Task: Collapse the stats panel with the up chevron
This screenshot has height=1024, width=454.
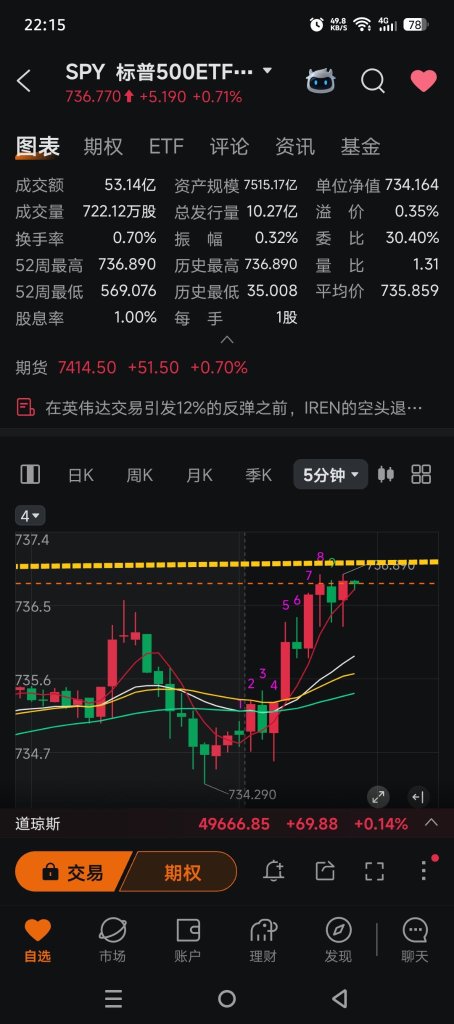Action: 227,340
